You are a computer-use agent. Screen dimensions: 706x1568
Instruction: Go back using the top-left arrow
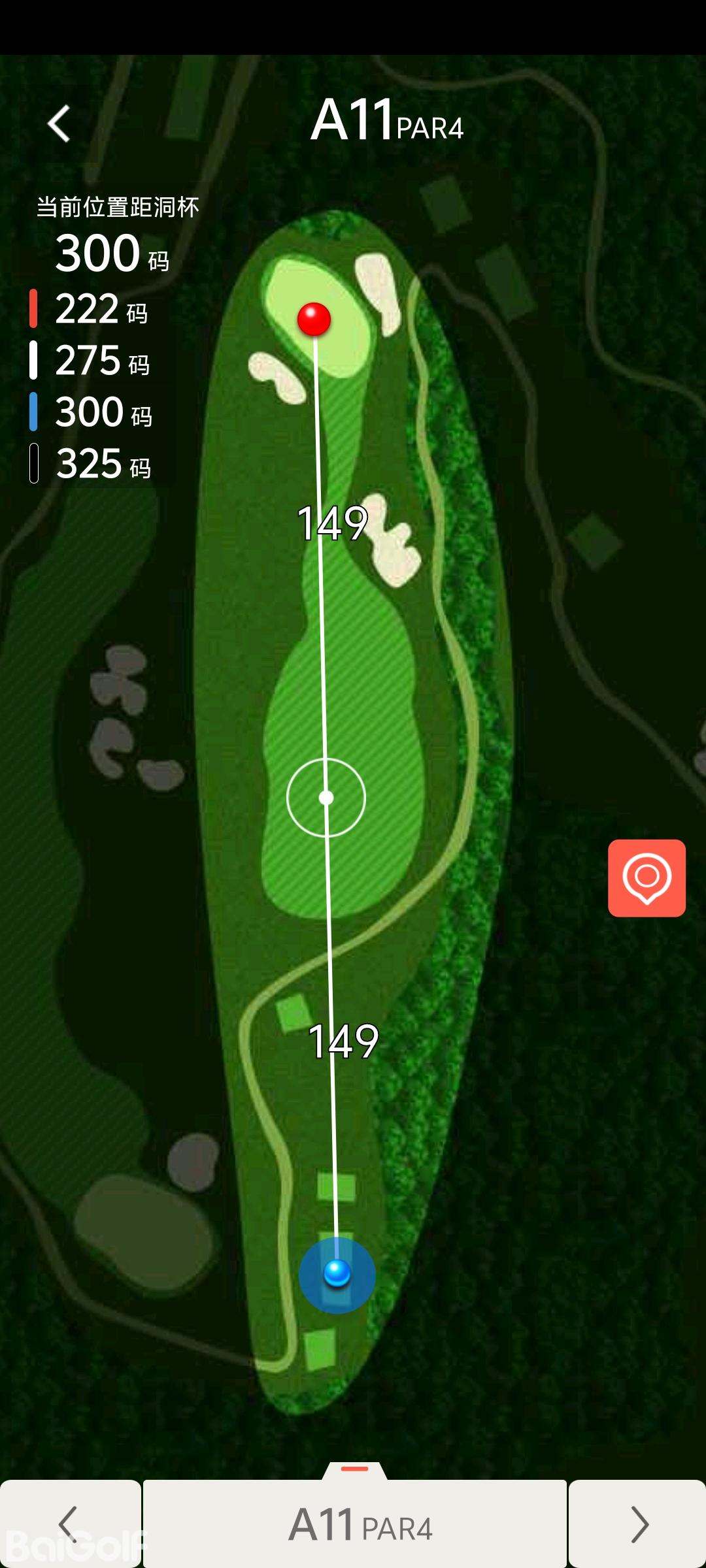59,123
